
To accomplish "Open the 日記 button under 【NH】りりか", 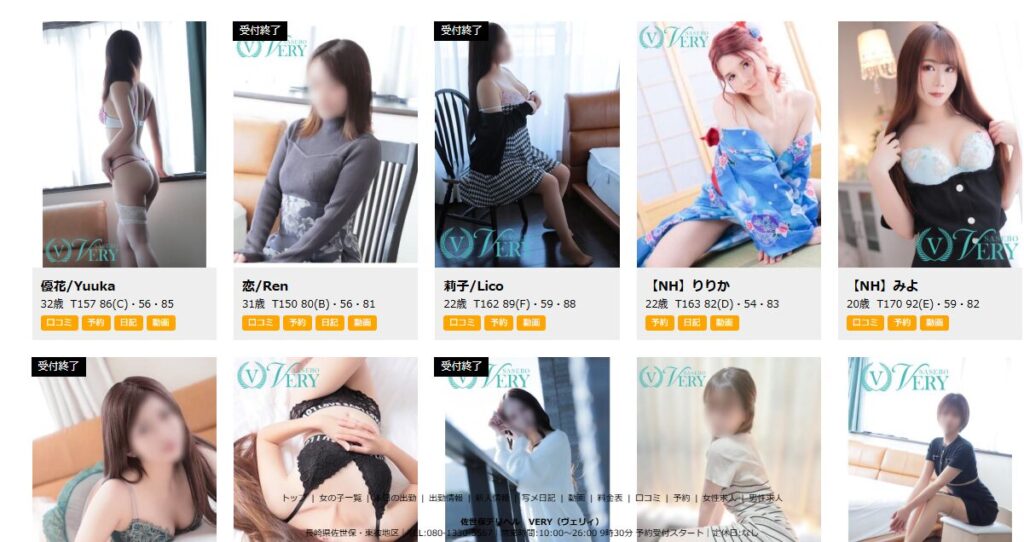I will (x=692, y=323).
